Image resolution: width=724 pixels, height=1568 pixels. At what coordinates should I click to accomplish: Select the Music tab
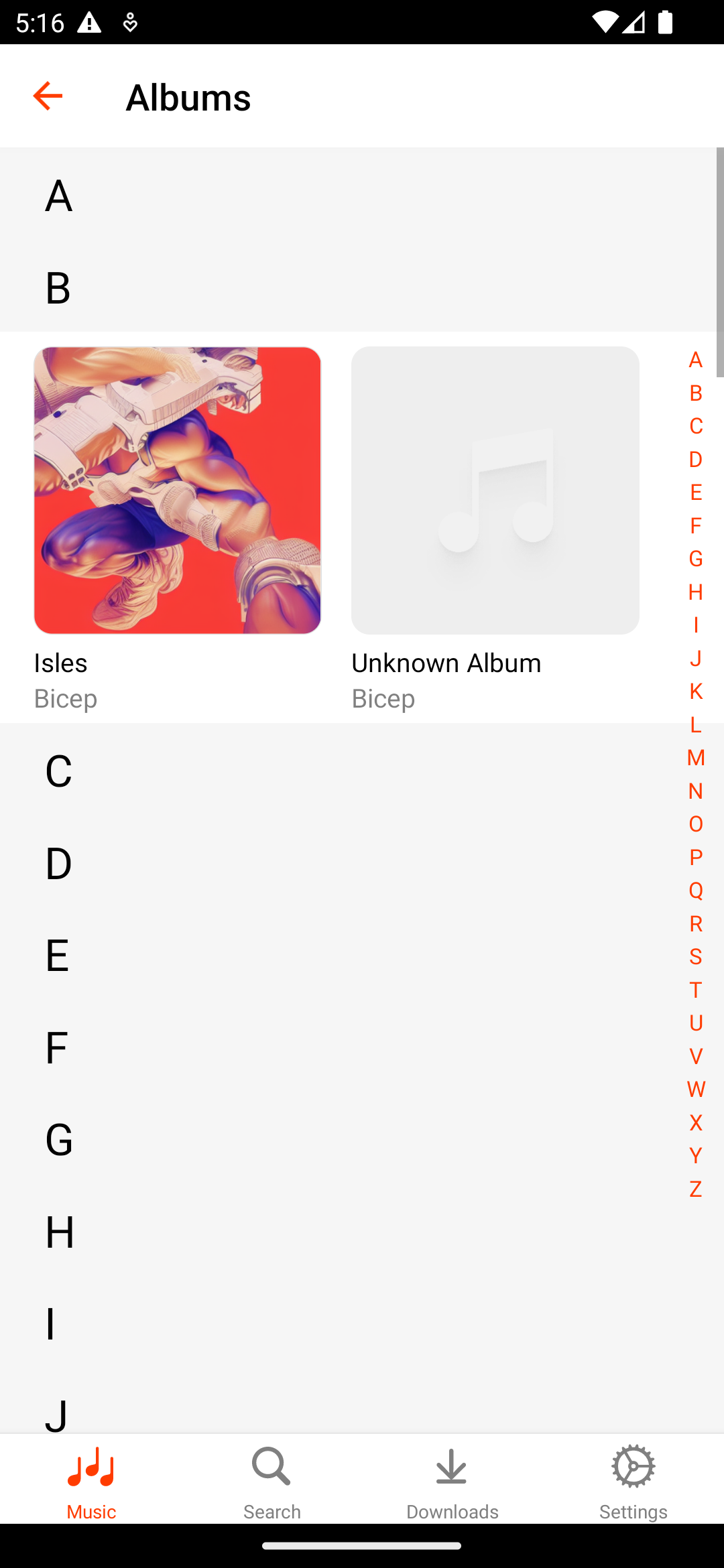pos(91,1481)
